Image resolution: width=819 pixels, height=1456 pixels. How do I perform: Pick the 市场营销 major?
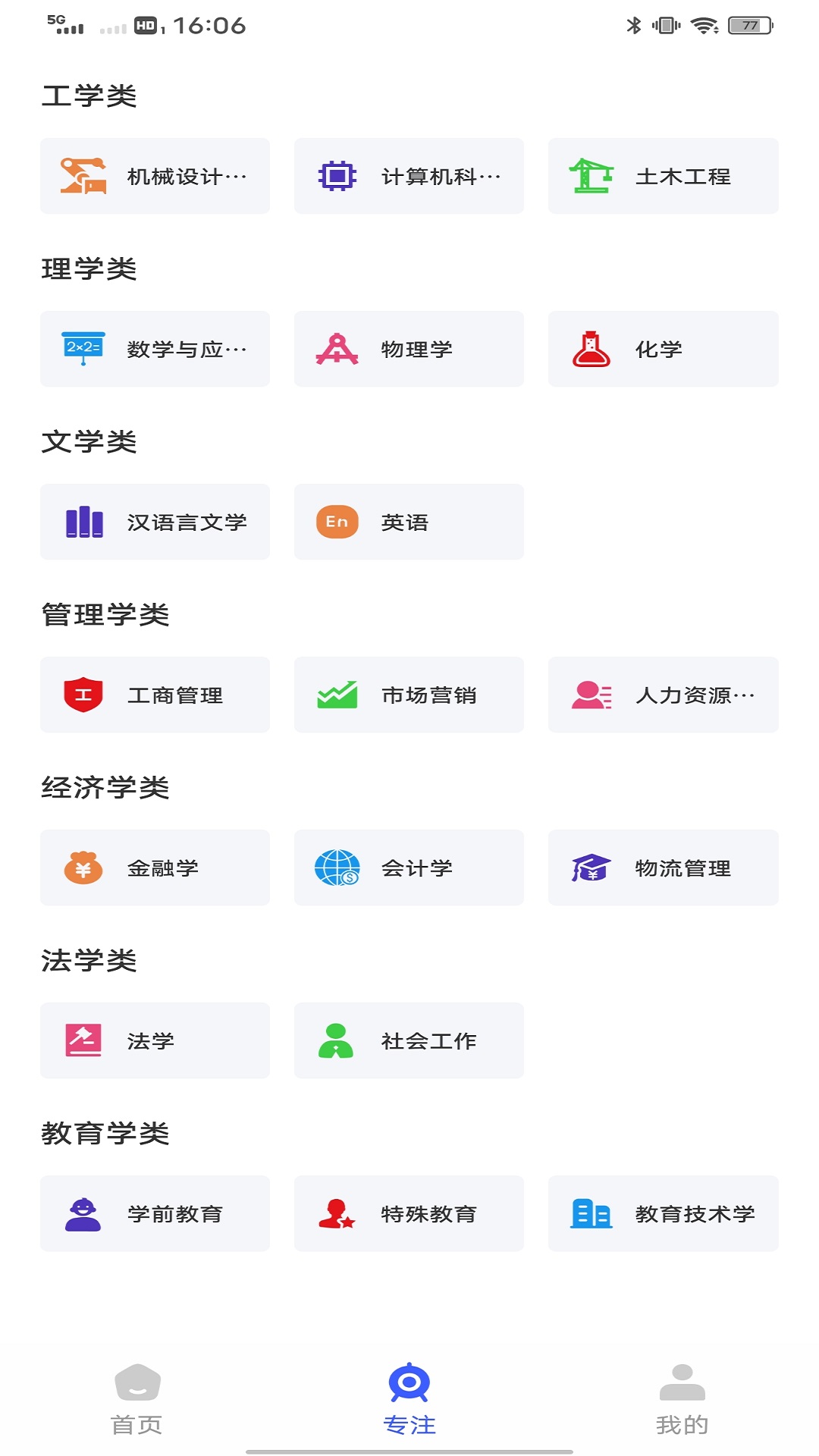pyautogui.click(x=409, y=695)
